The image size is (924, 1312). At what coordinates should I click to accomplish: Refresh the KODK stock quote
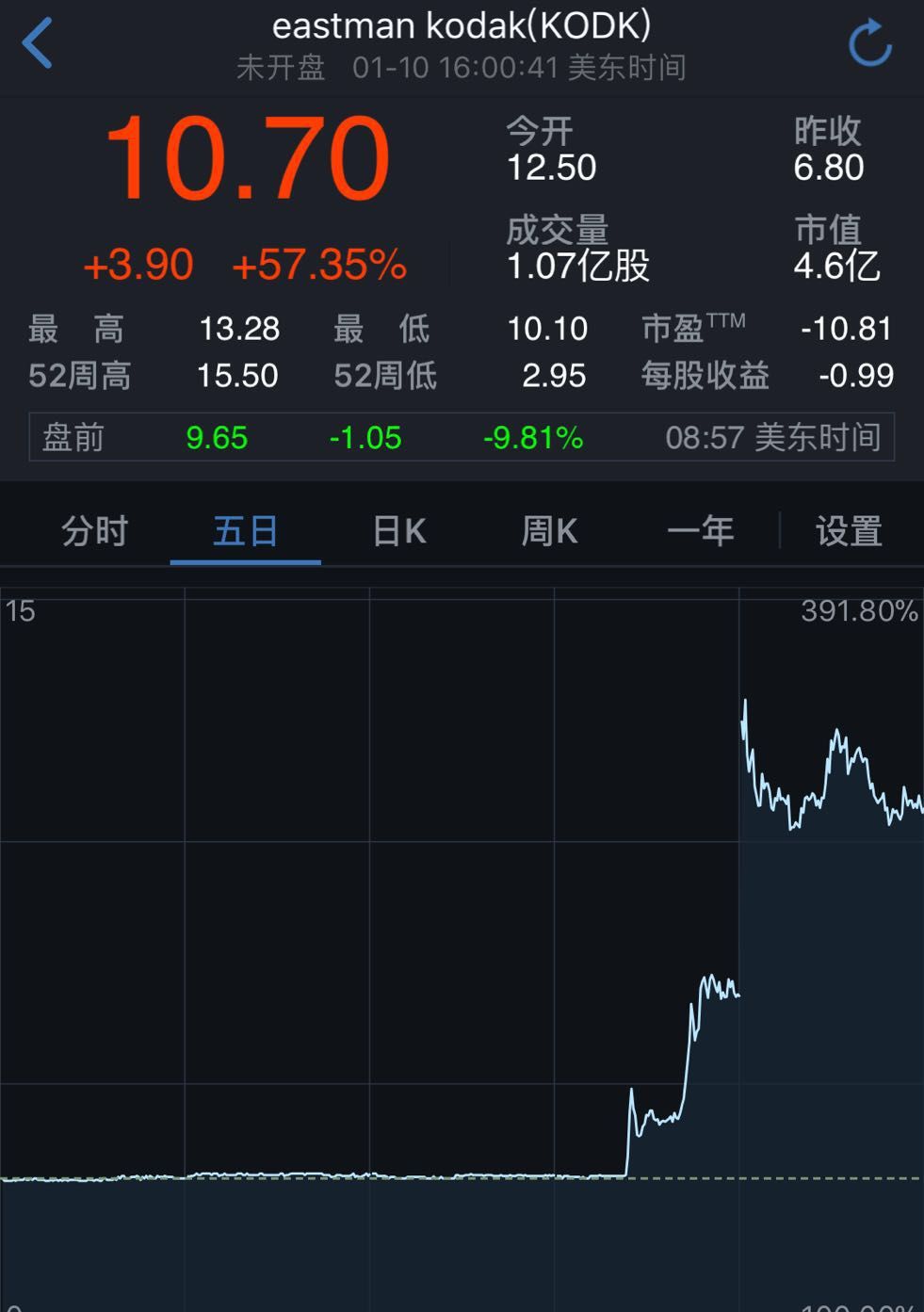point(869,43)
